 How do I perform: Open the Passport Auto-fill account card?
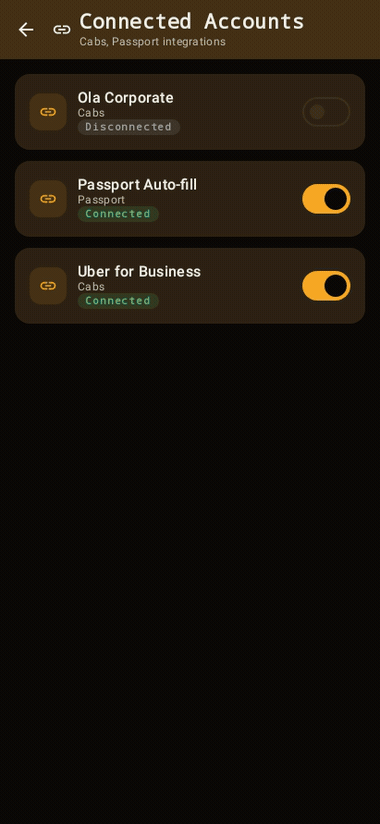pyautogui.click(x=190, y=199)
